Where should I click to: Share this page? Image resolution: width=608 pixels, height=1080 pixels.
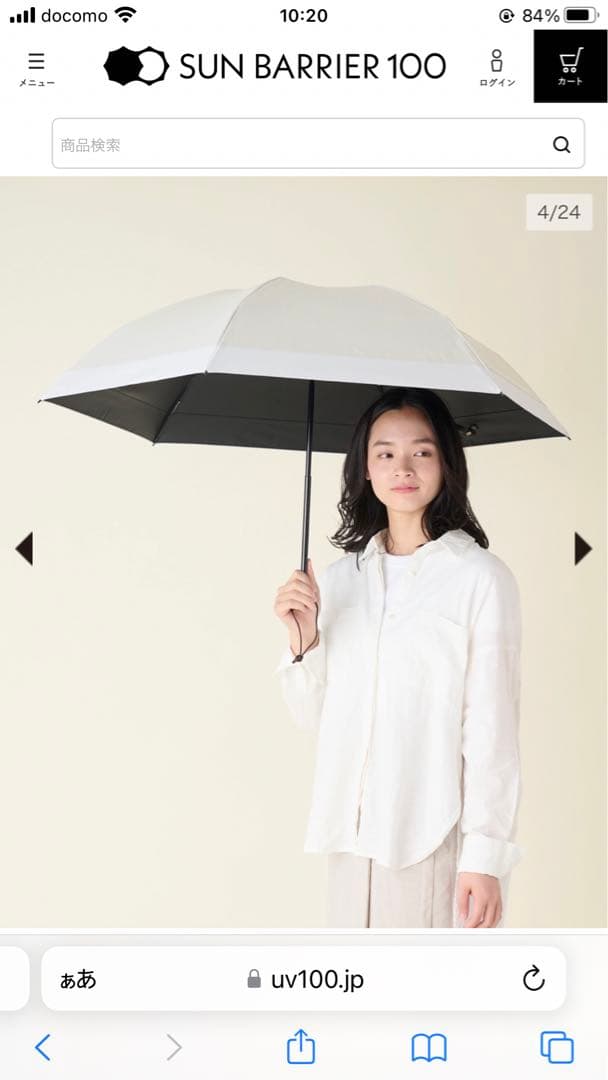(301, 1047)
